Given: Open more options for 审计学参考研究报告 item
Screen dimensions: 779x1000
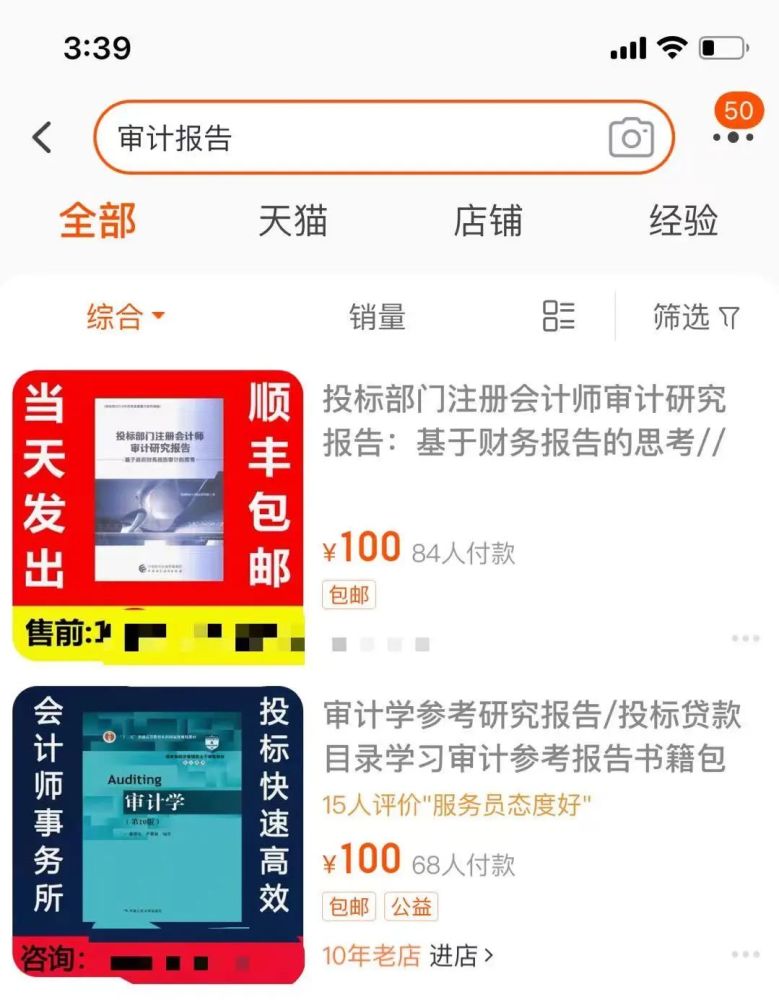Looking at the screenshot, I should 745,955.
